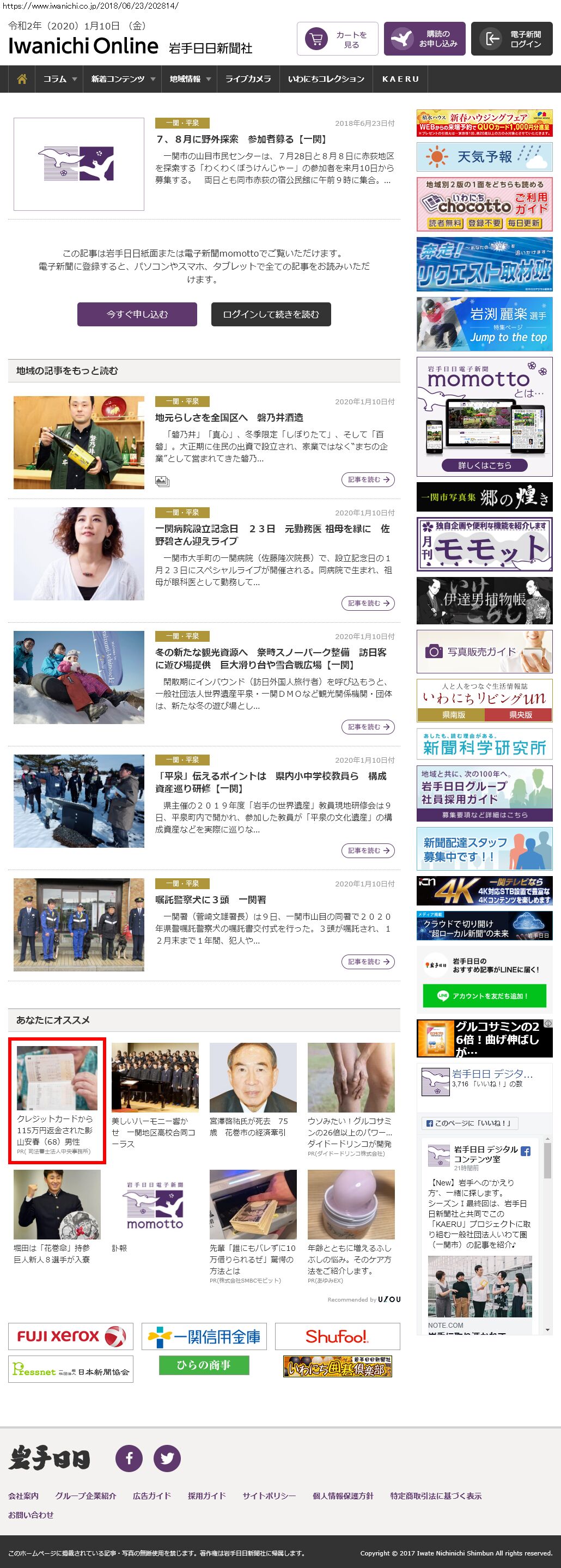Tap カートを見る cart button

click(x=337, y=39)
